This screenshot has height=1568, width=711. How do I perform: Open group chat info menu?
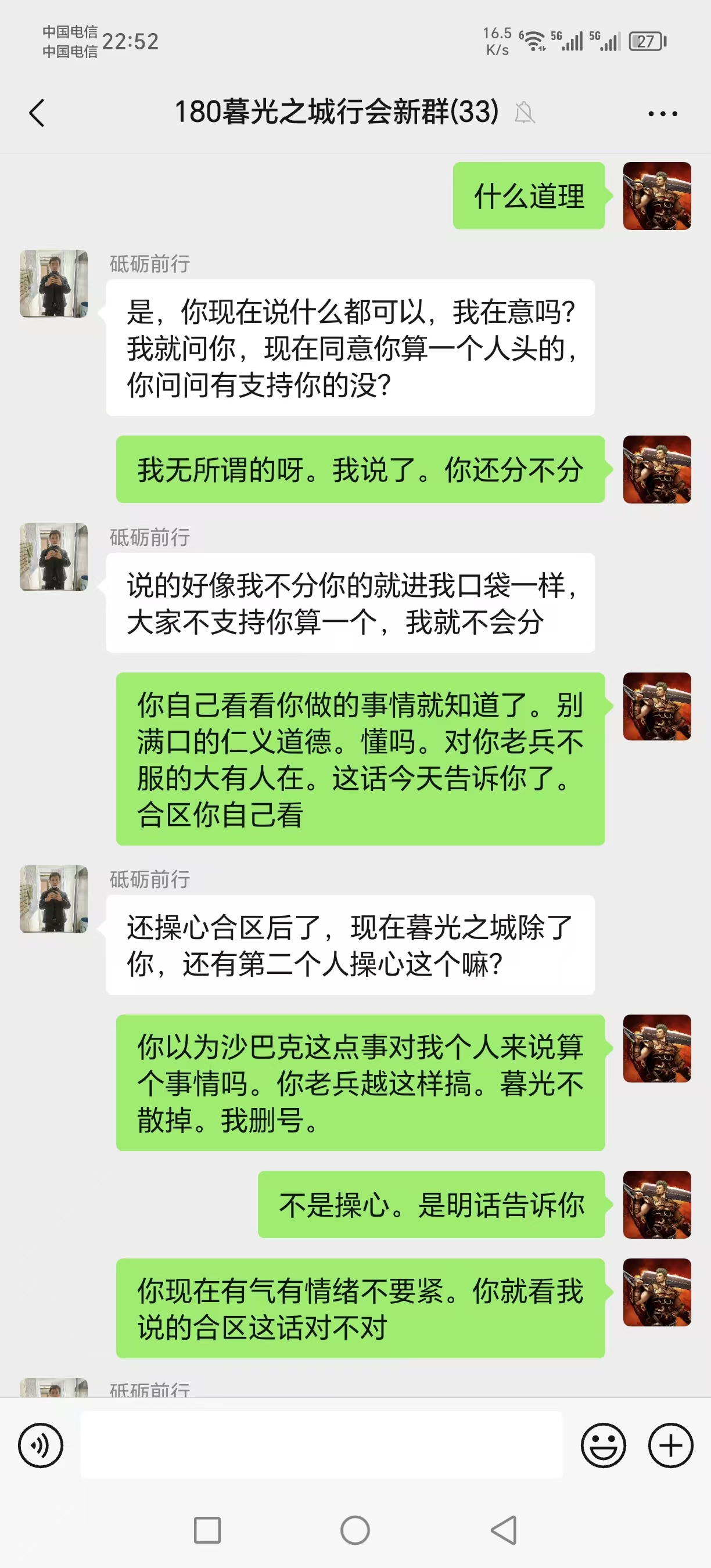tap(662, 113)
